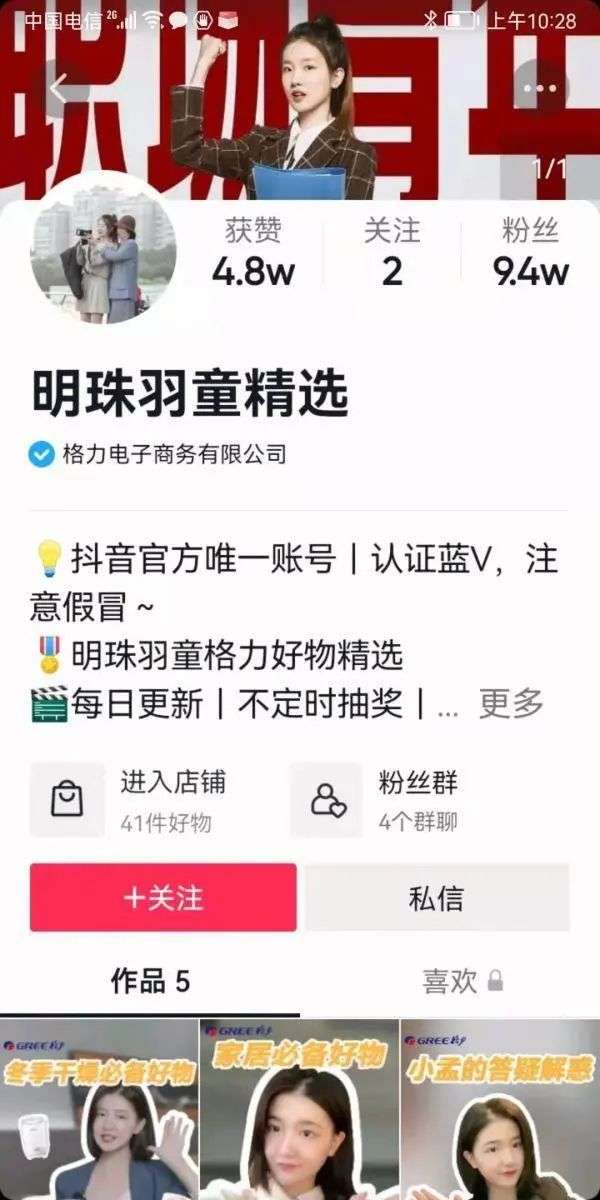Viewport: 600px width, 1200px height.
Task: Open the 关注 following count
Action: pyautogui.click(x=392, y=253)
